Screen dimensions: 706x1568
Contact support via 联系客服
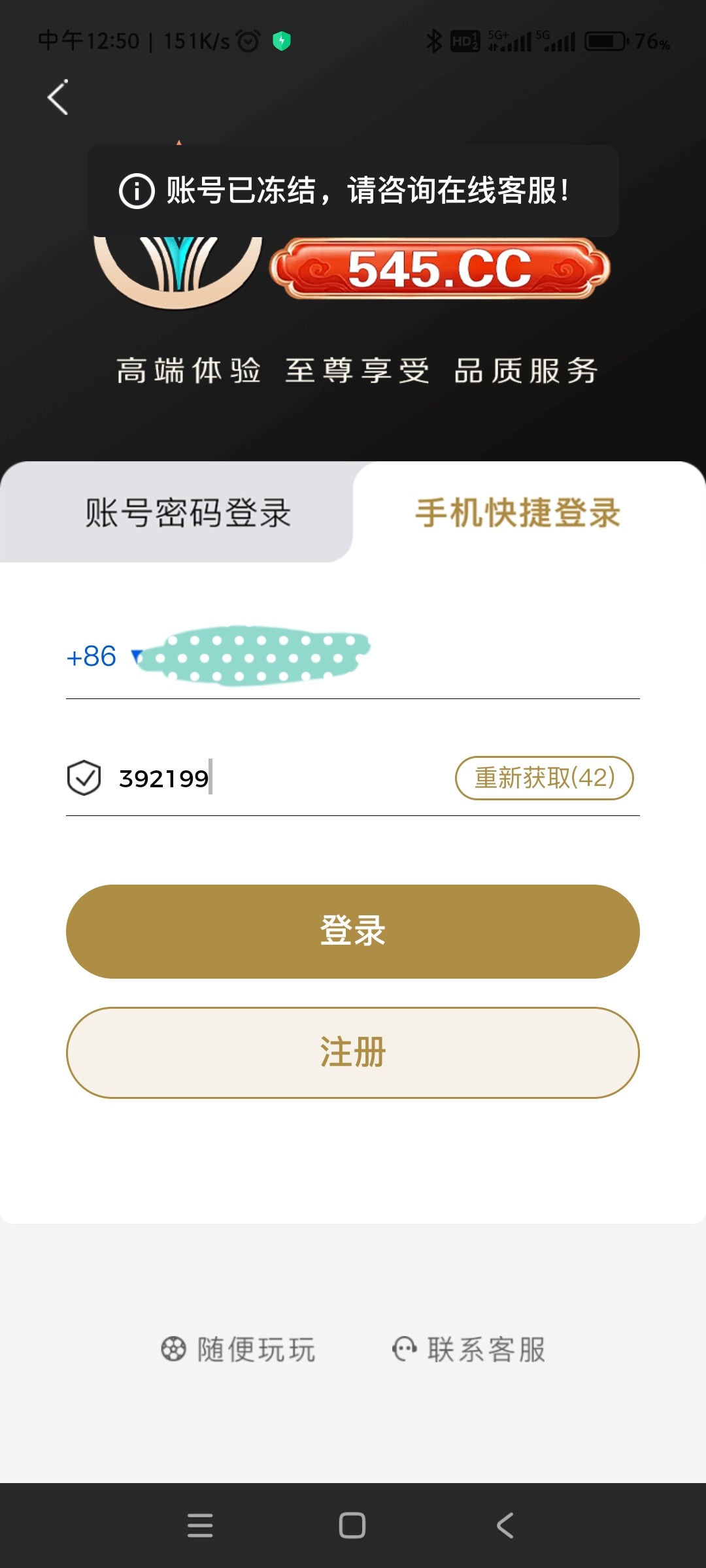[469, 1349]
